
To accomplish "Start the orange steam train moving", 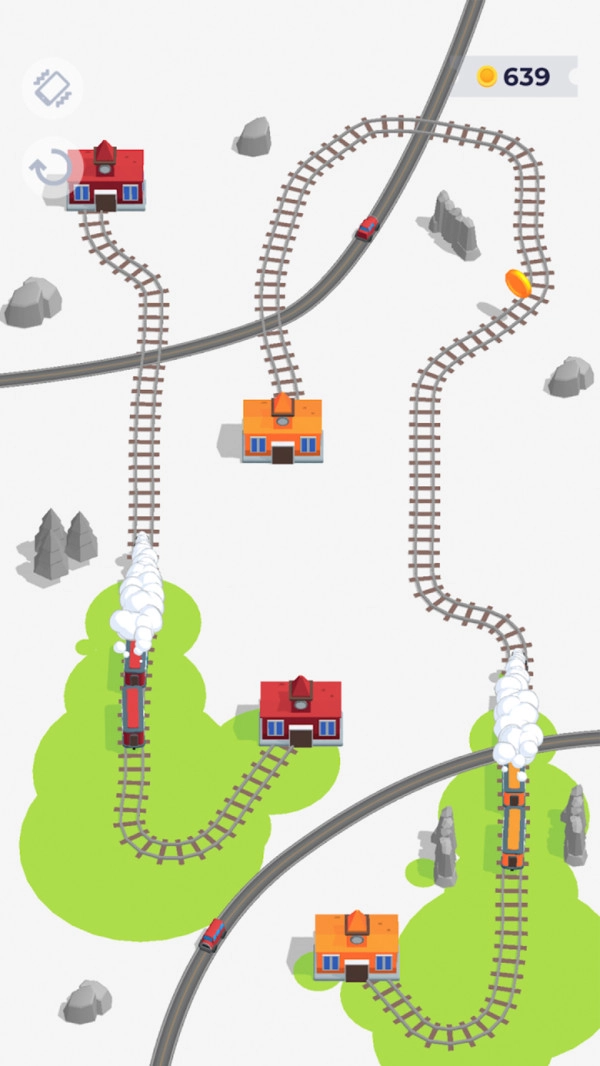I will click(513, 821).
